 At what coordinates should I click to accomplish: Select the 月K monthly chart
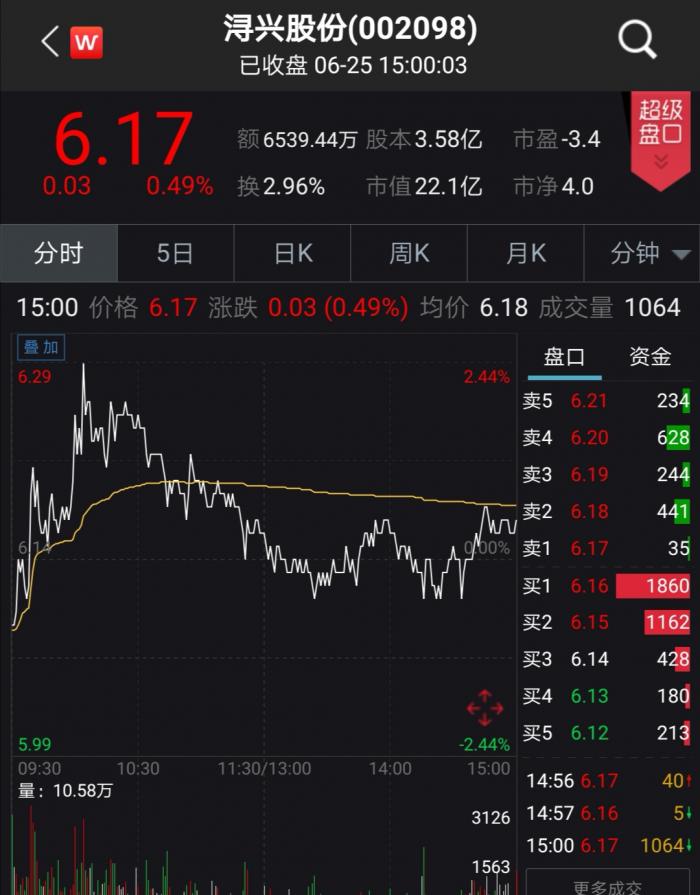(x=525, y=254)
